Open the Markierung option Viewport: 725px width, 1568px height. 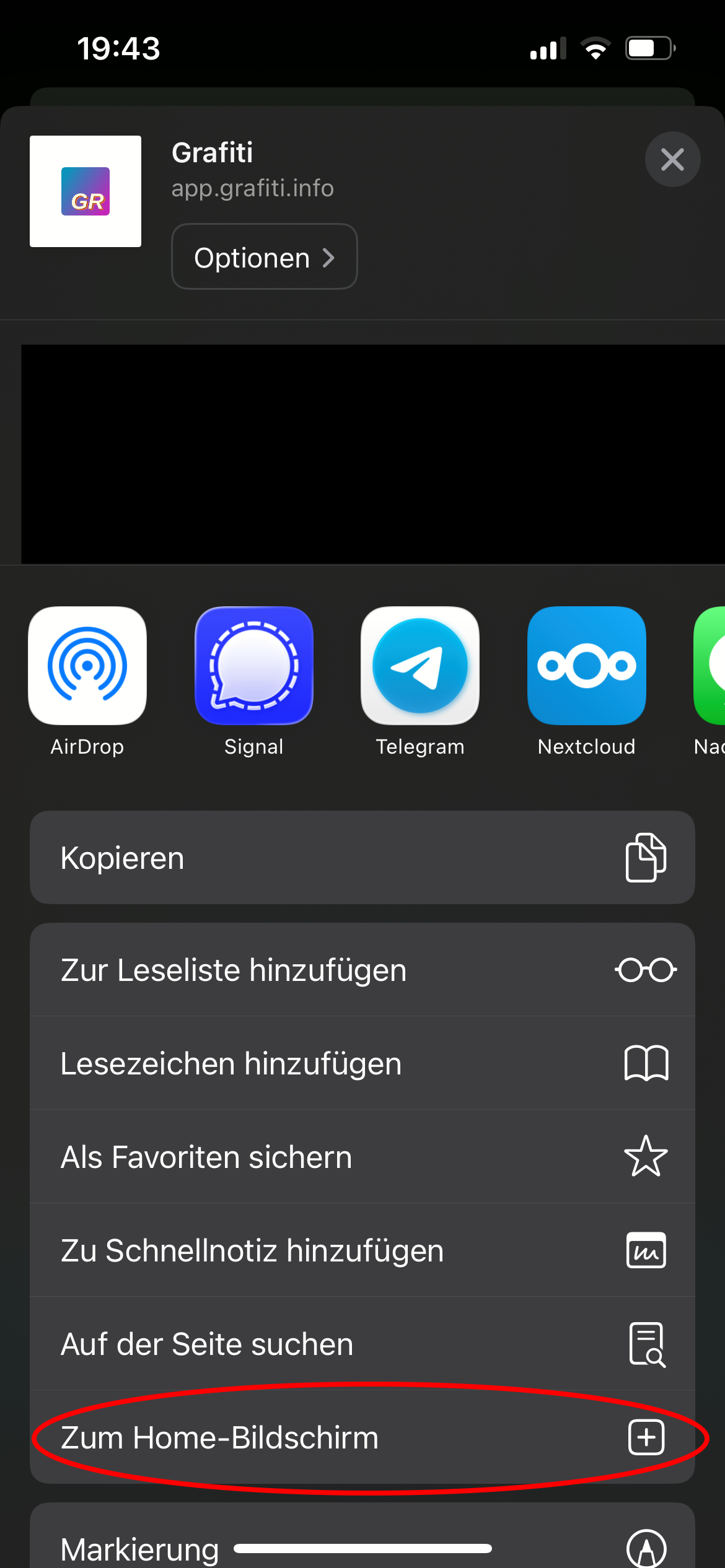click(x=362, y=1545)
